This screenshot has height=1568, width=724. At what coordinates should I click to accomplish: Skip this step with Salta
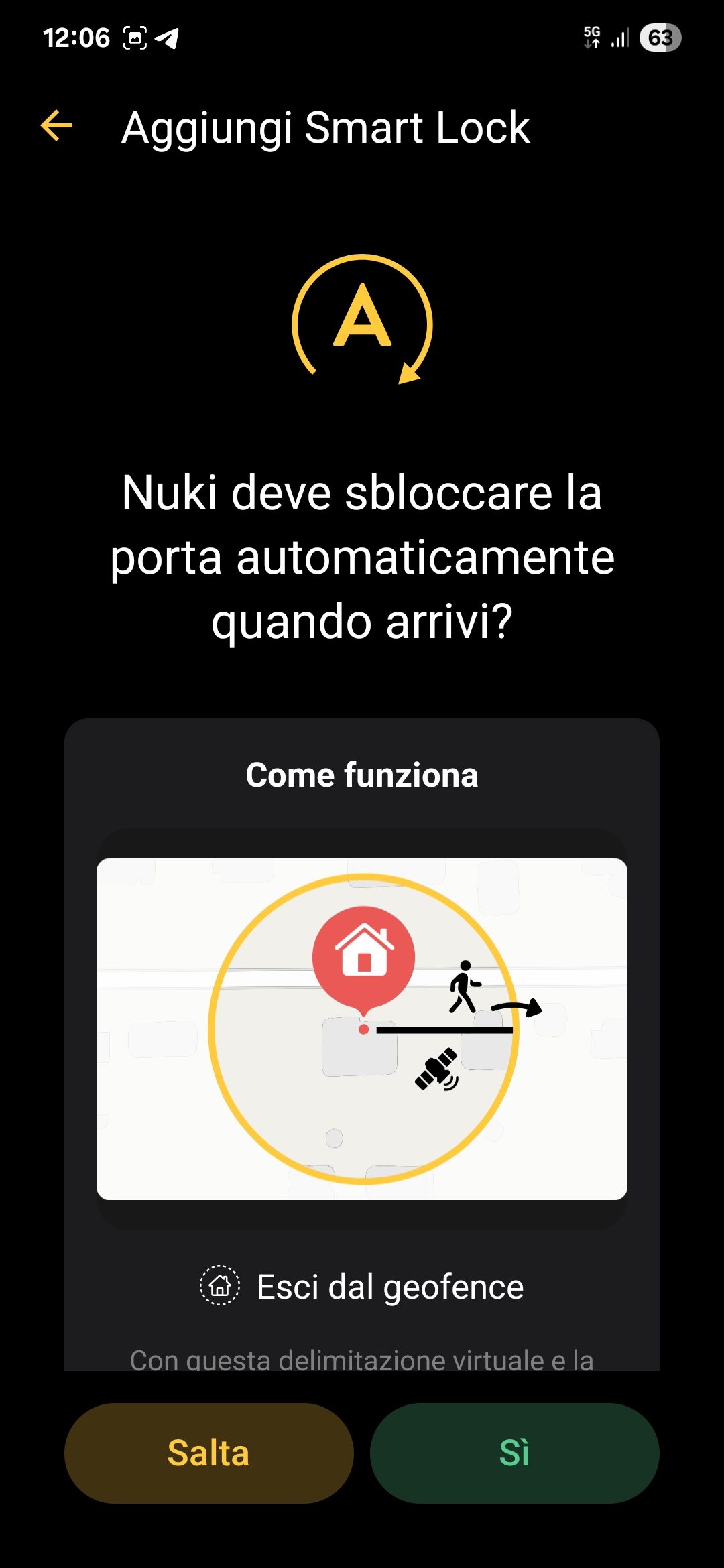[208, 1453]
